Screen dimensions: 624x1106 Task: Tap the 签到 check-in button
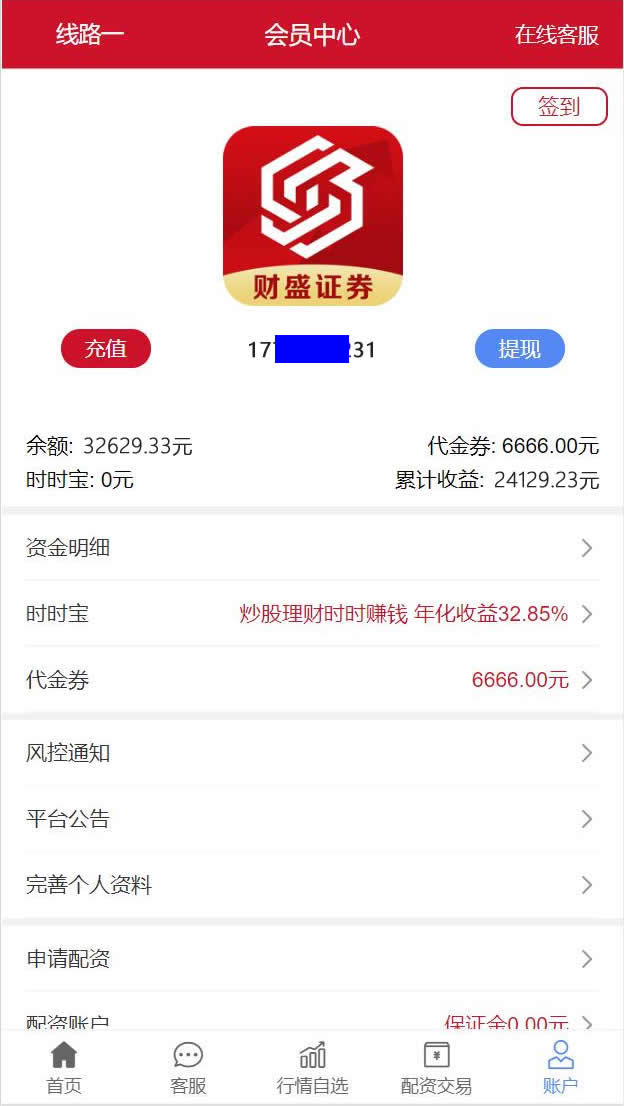(559, 107)
